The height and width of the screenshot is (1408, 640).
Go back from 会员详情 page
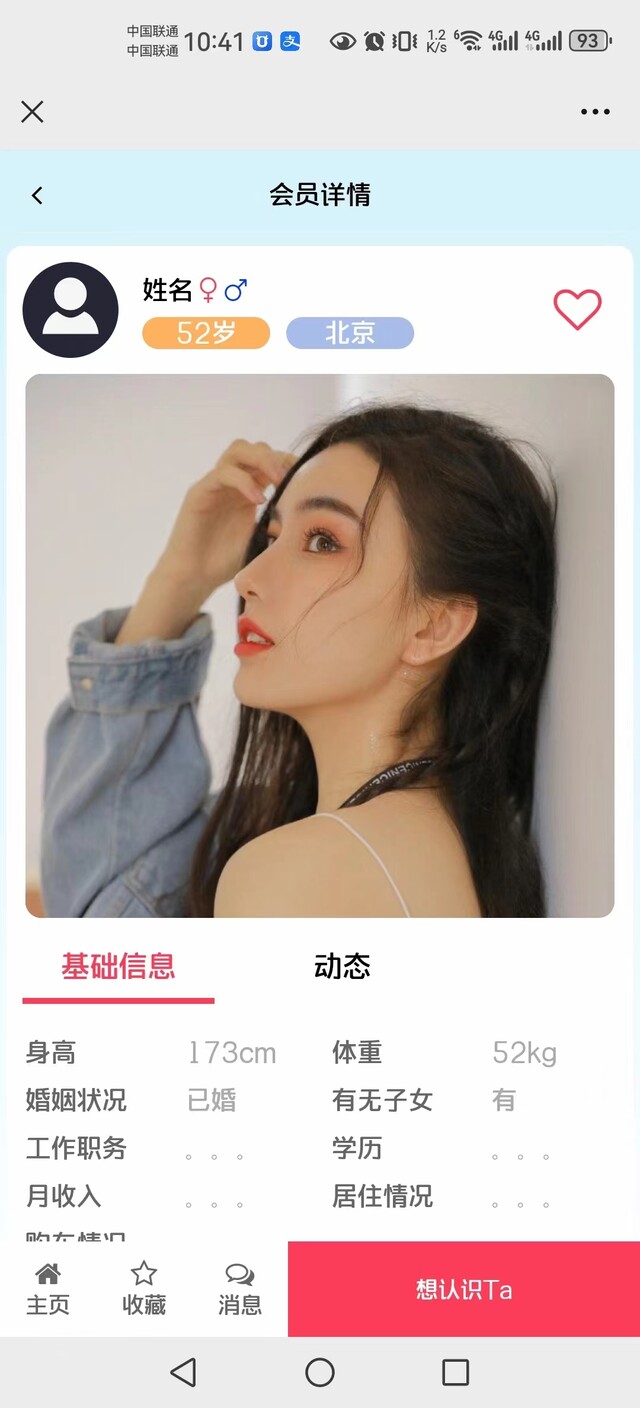(37, 195)
